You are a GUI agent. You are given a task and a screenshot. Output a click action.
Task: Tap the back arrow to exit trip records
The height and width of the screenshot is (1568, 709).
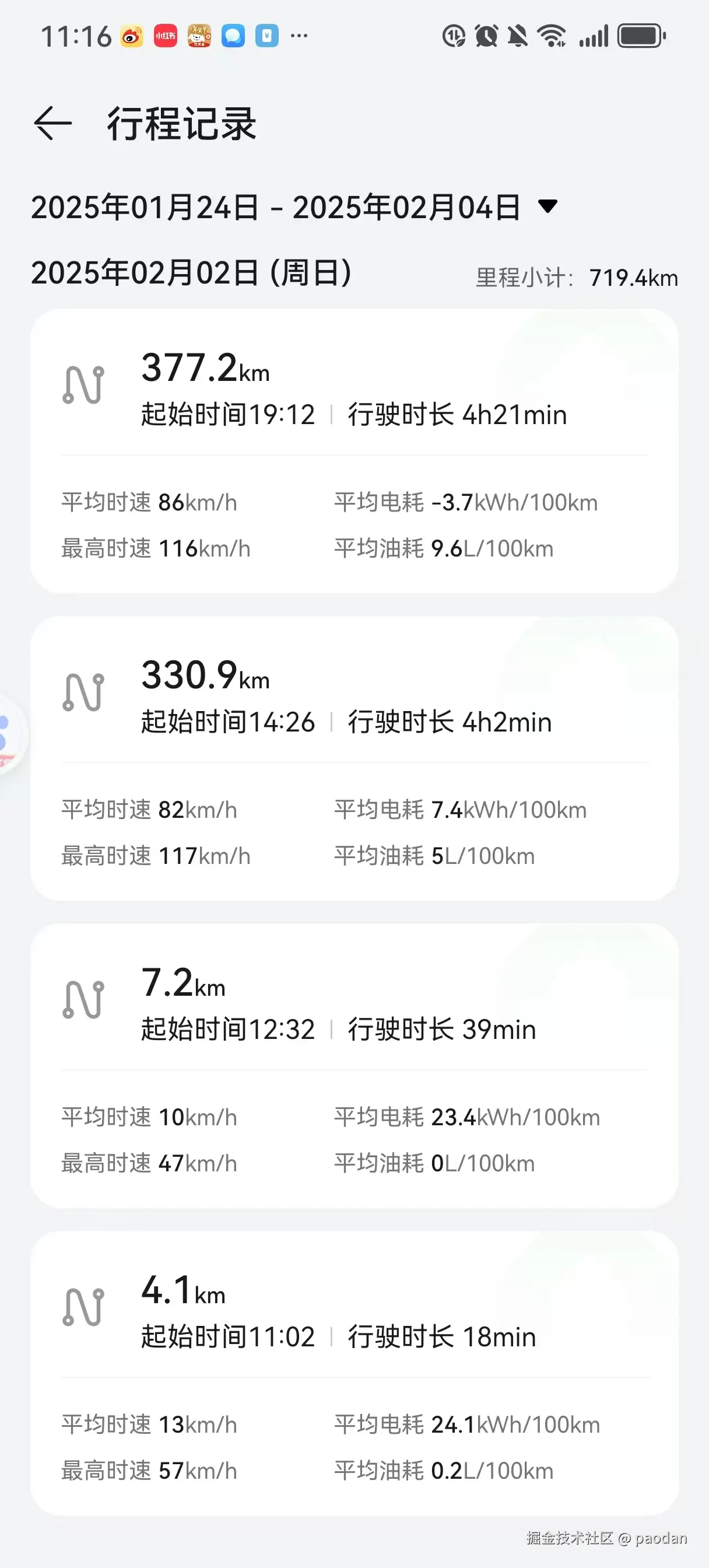pyautogui.click(x=52, y=123)
